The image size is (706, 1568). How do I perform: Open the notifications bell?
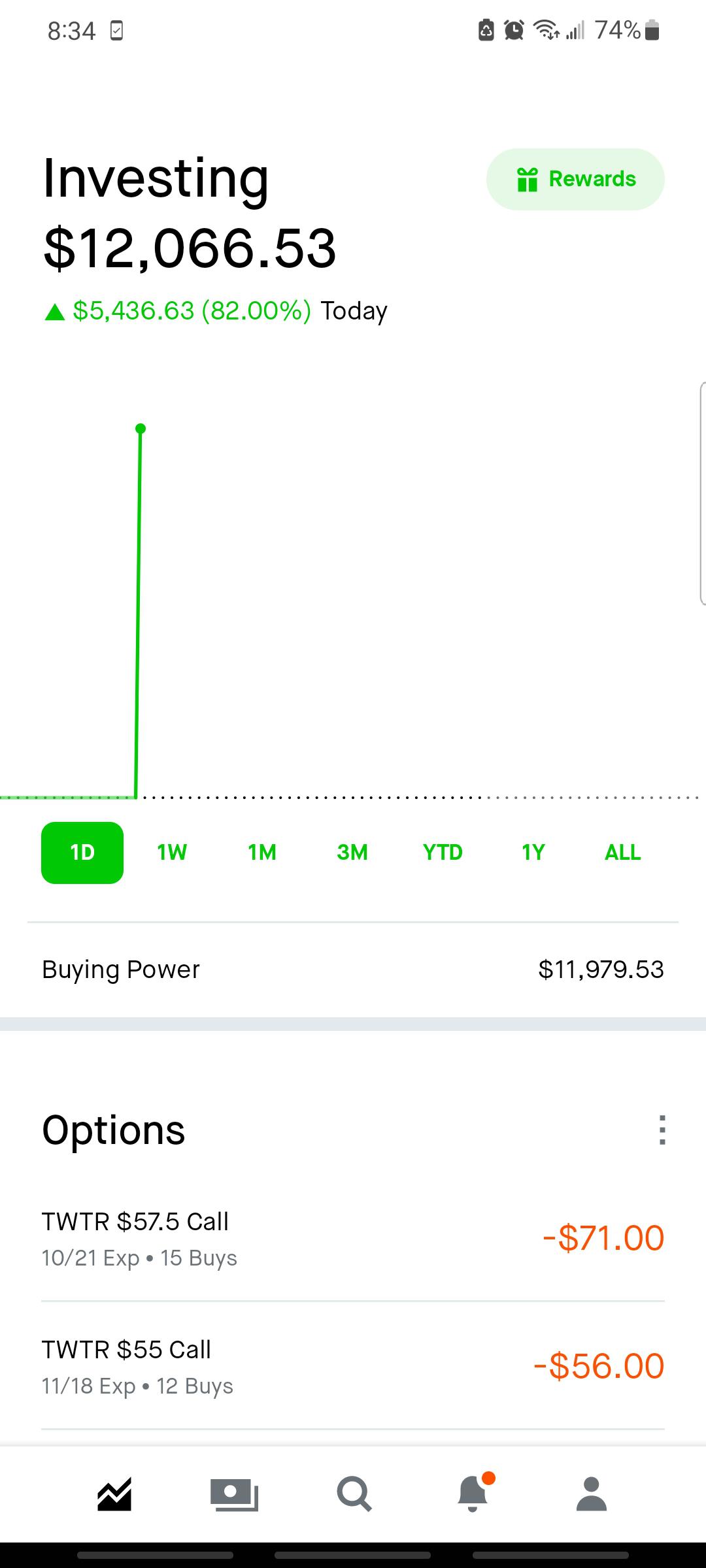473,1494
